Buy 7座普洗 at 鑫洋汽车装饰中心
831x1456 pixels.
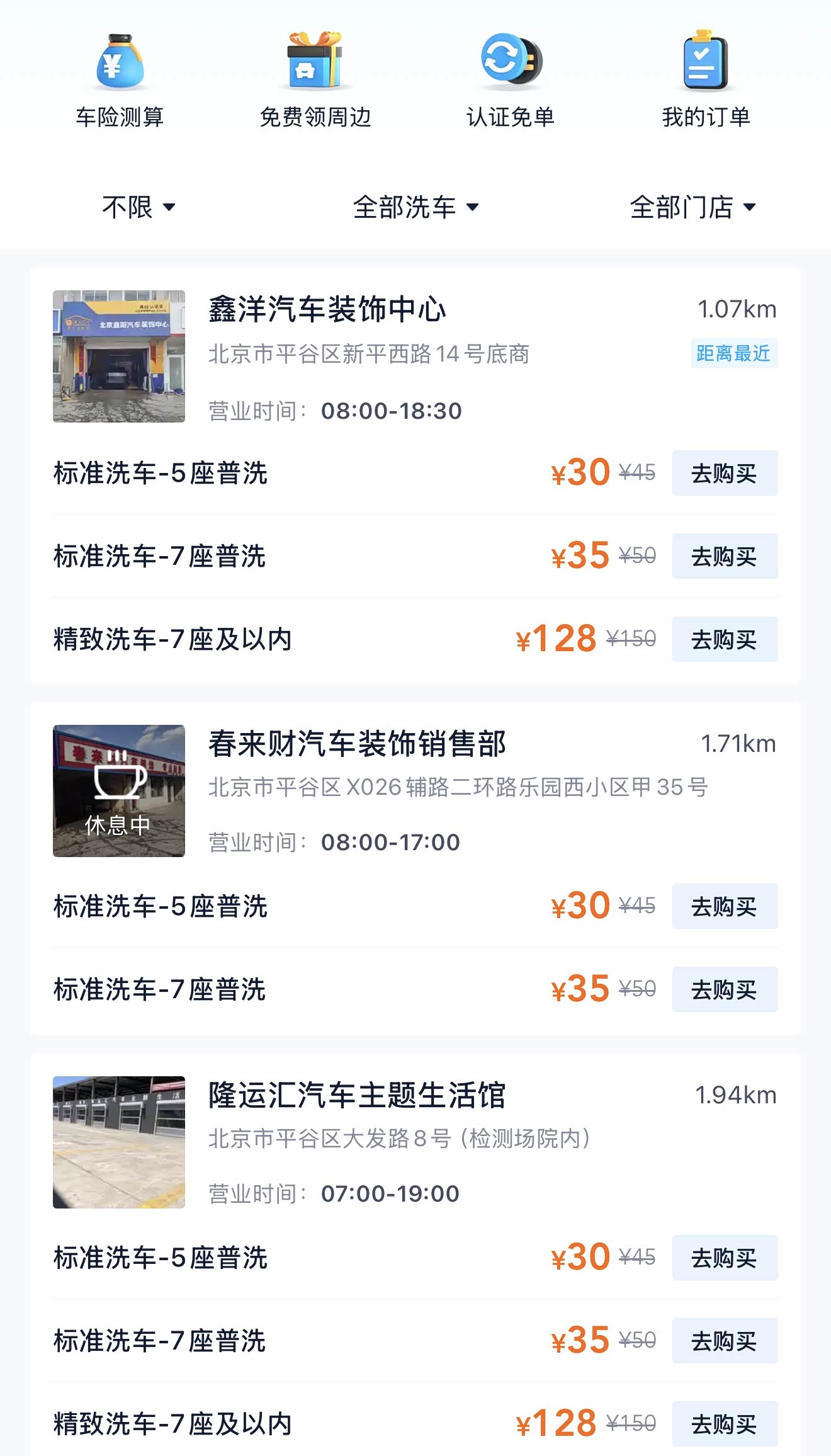(x=725, y=557)
